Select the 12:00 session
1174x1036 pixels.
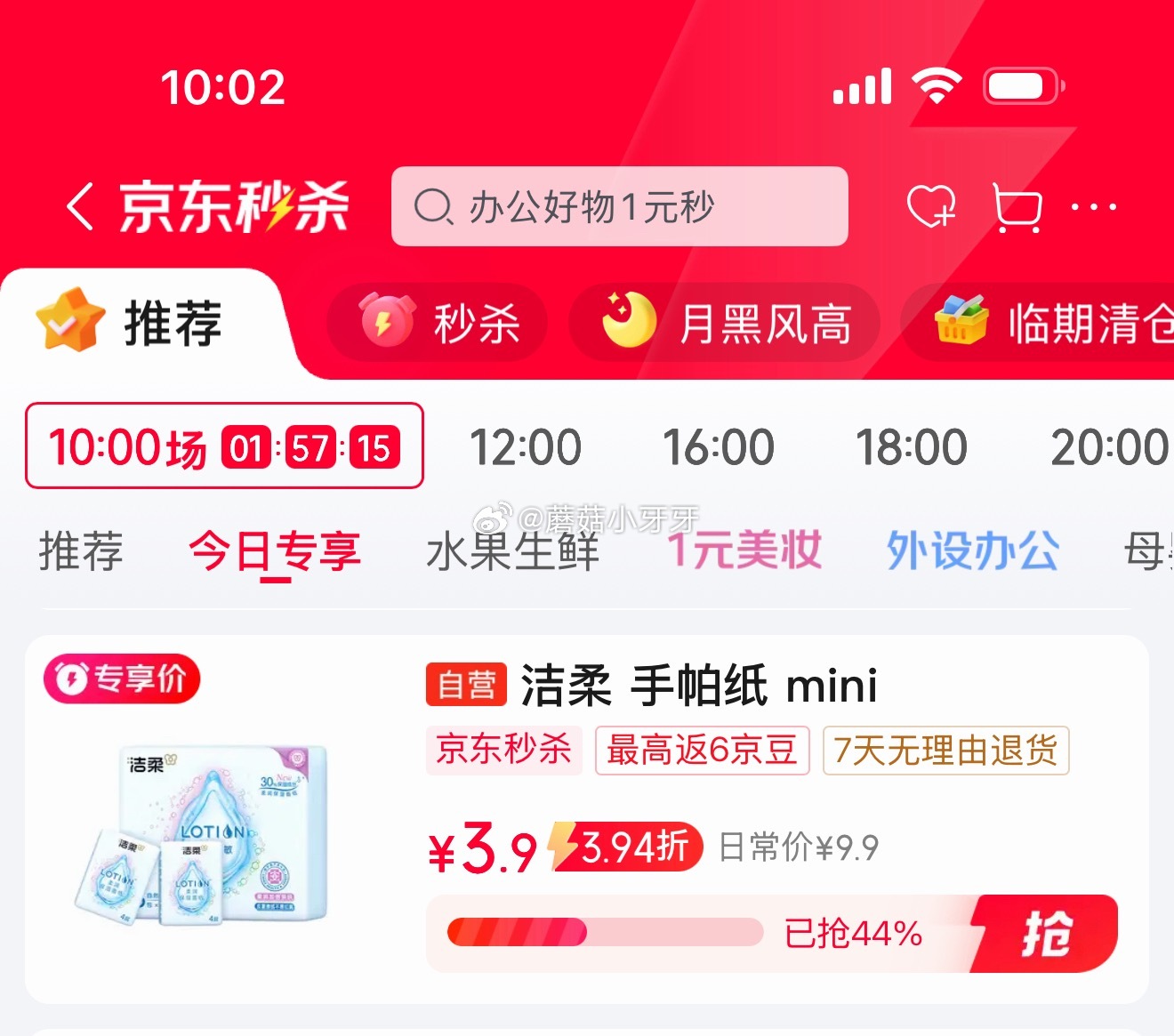point(525,447)
